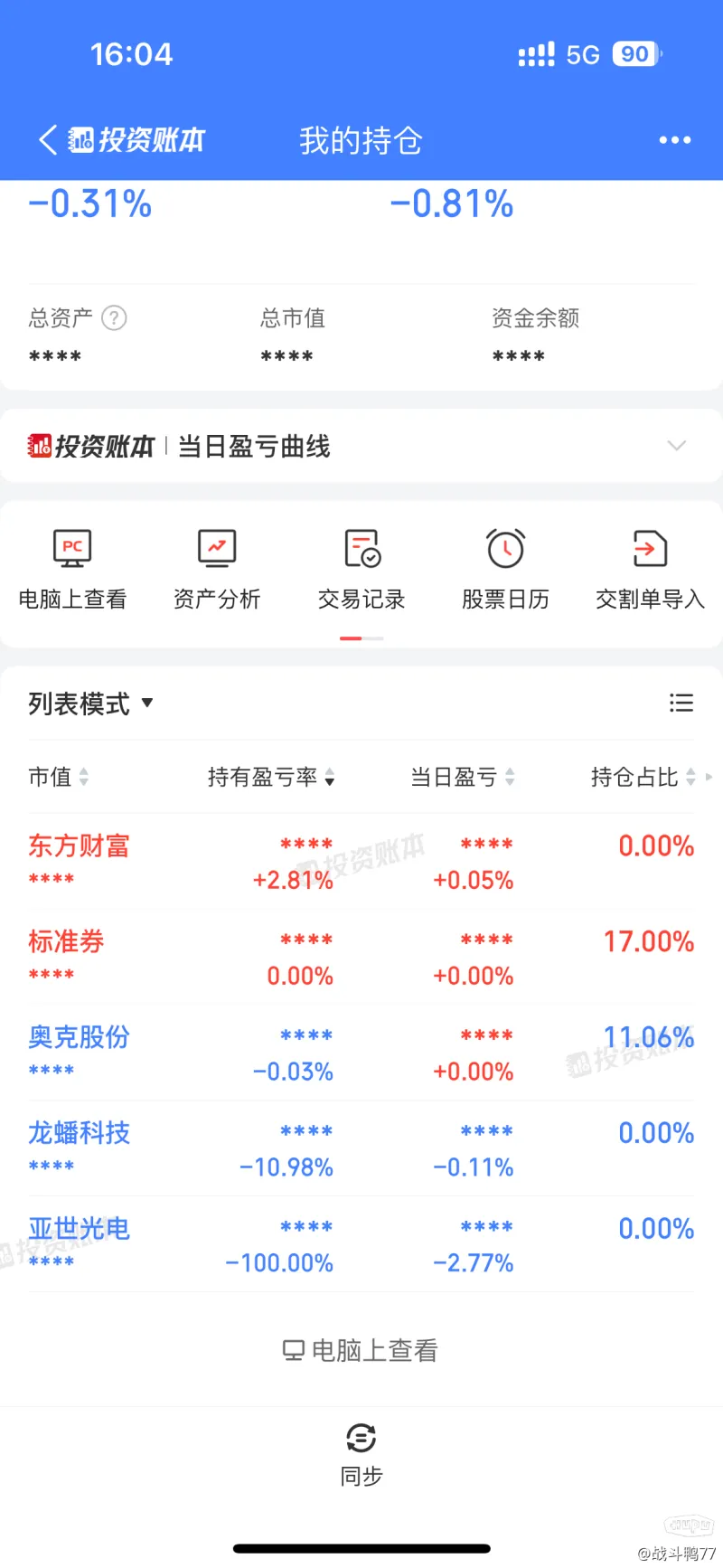723x1568 pixels.
Task: Open the 奥克股份 holding row
Action: (x=361, y=1053)
